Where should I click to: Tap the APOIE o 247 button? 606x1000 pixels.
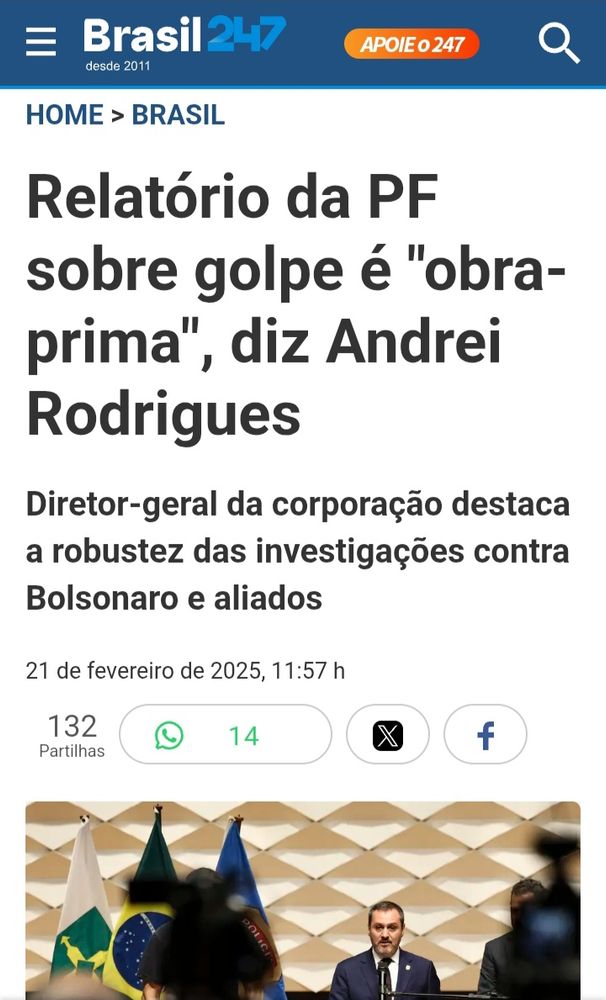[411, 44]
